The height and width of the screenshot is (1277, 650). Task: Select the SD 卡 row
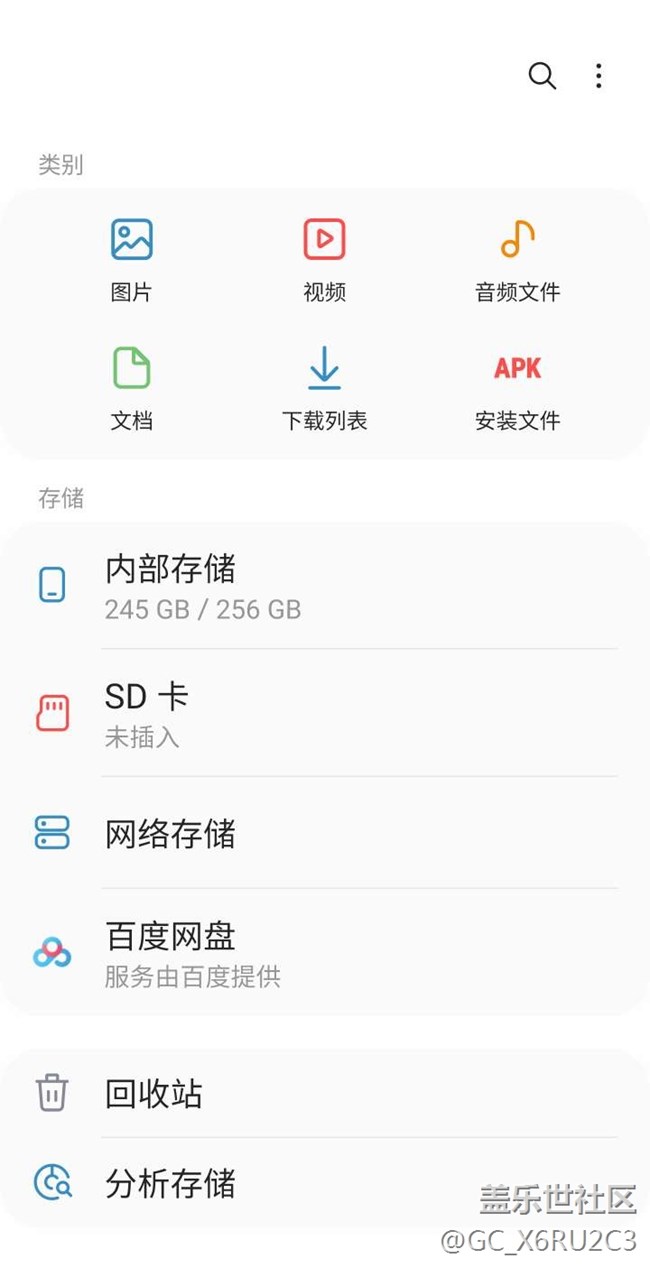tap(325, 713)
